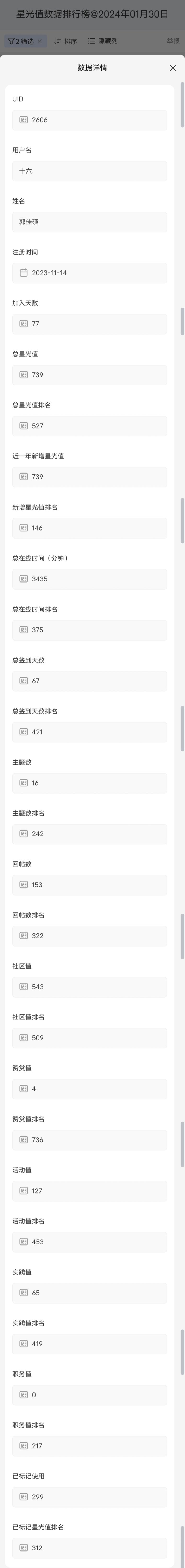
Task: Tap the 社区值 field showing 543
Action: 89,987
